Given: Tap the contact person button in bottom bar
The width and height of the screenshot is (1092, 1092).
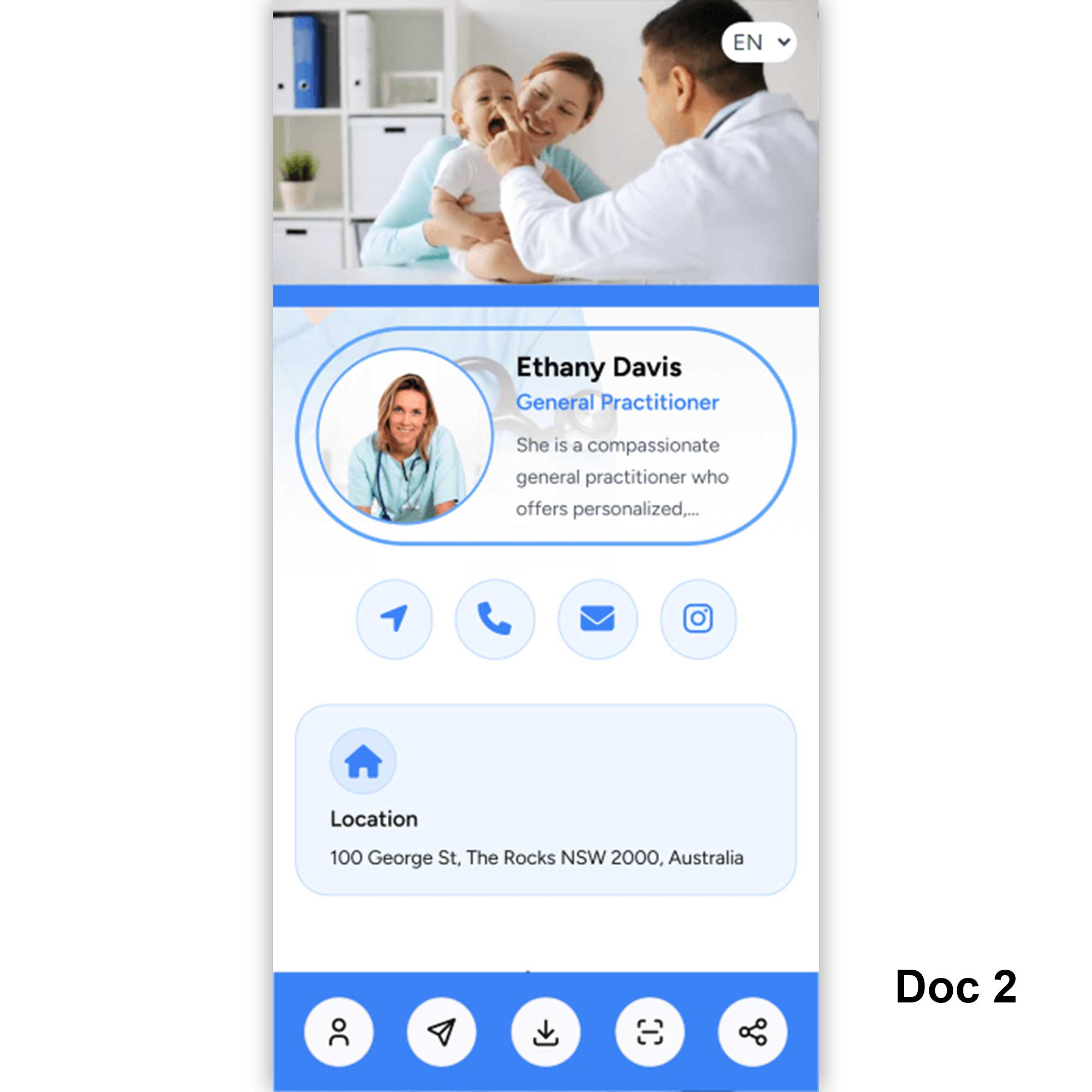Looking at the screenshot, I should pyautogui.click(x=339, y=1032).
